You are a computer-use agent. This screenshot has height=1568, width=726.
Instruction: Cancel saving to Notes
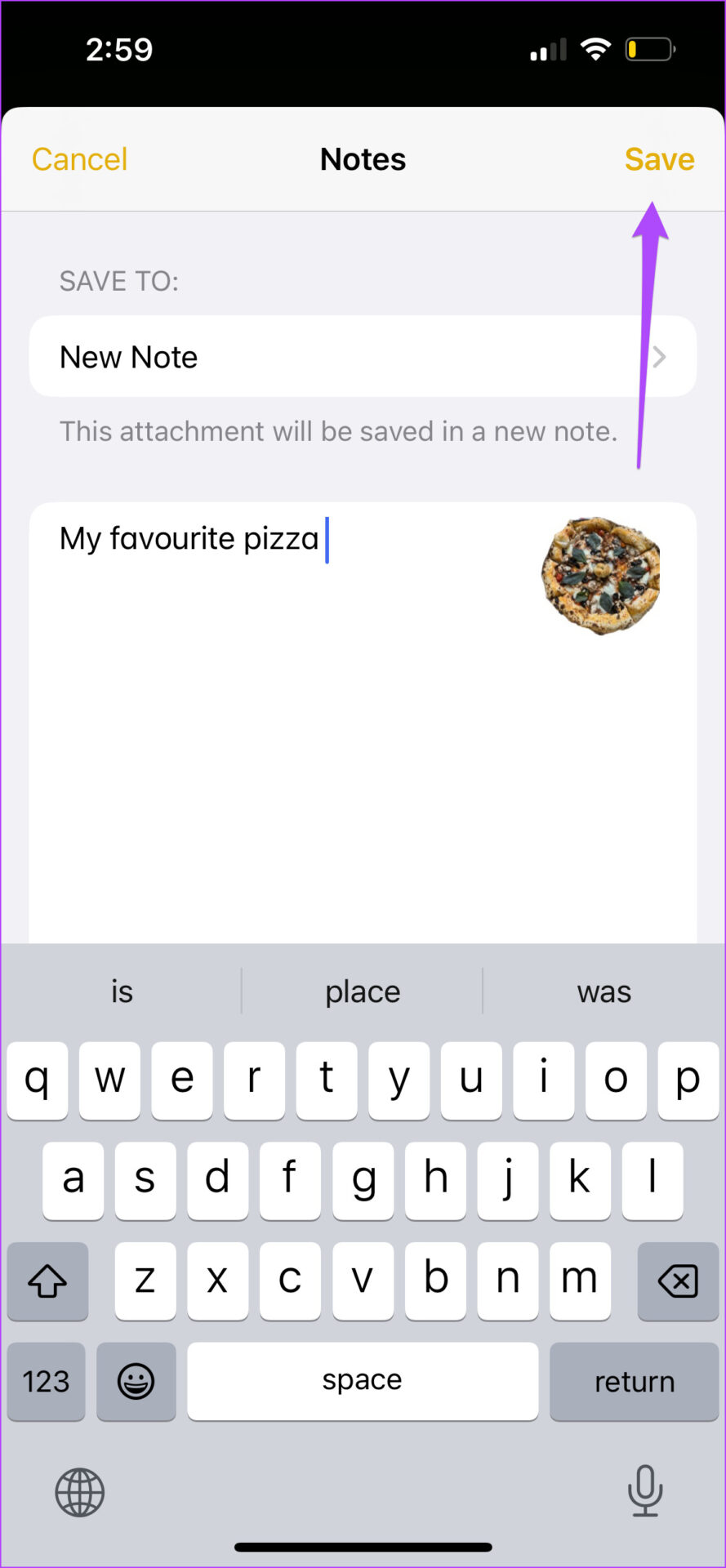(x=79, y=159)
